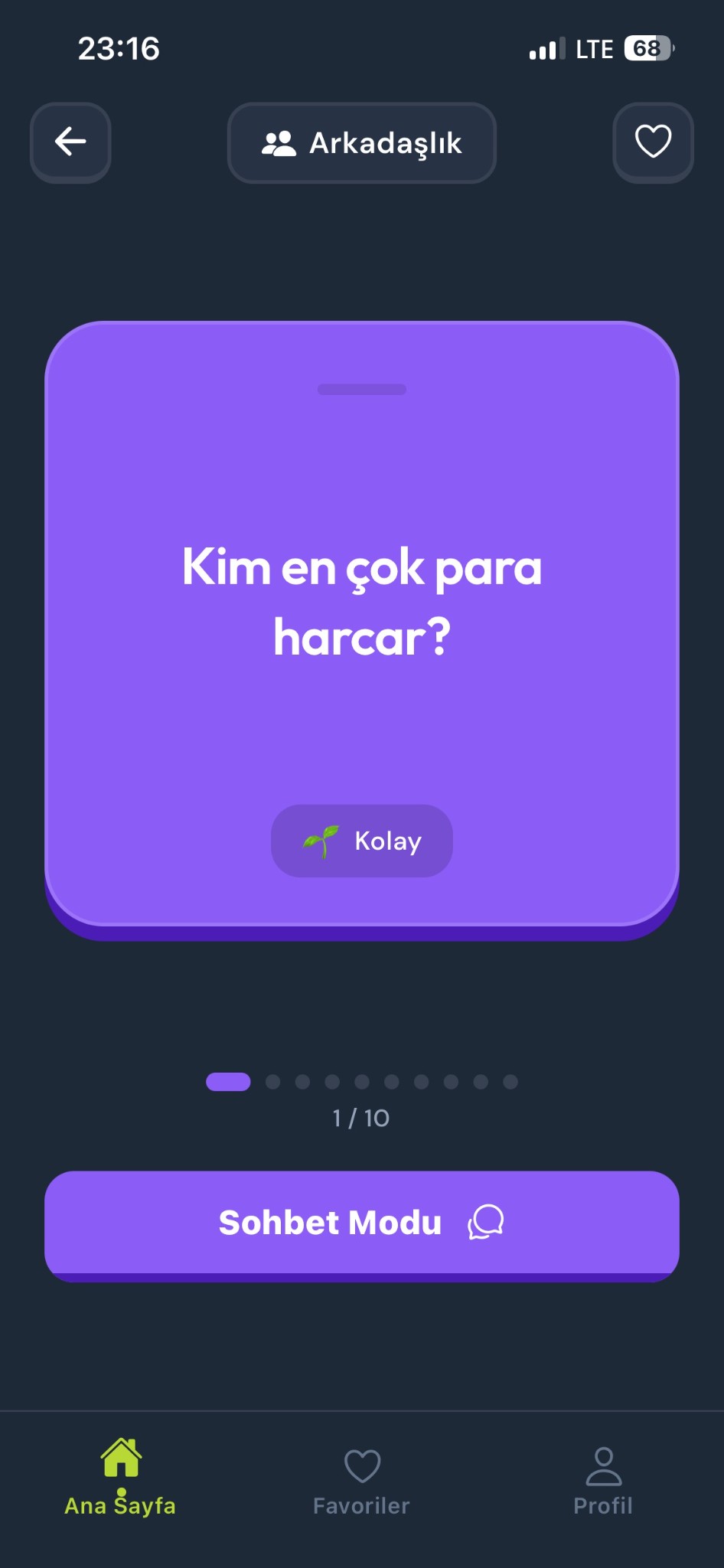Tap the back arrow icon
The image size is (724, 1568).
[x=70, y=142]
